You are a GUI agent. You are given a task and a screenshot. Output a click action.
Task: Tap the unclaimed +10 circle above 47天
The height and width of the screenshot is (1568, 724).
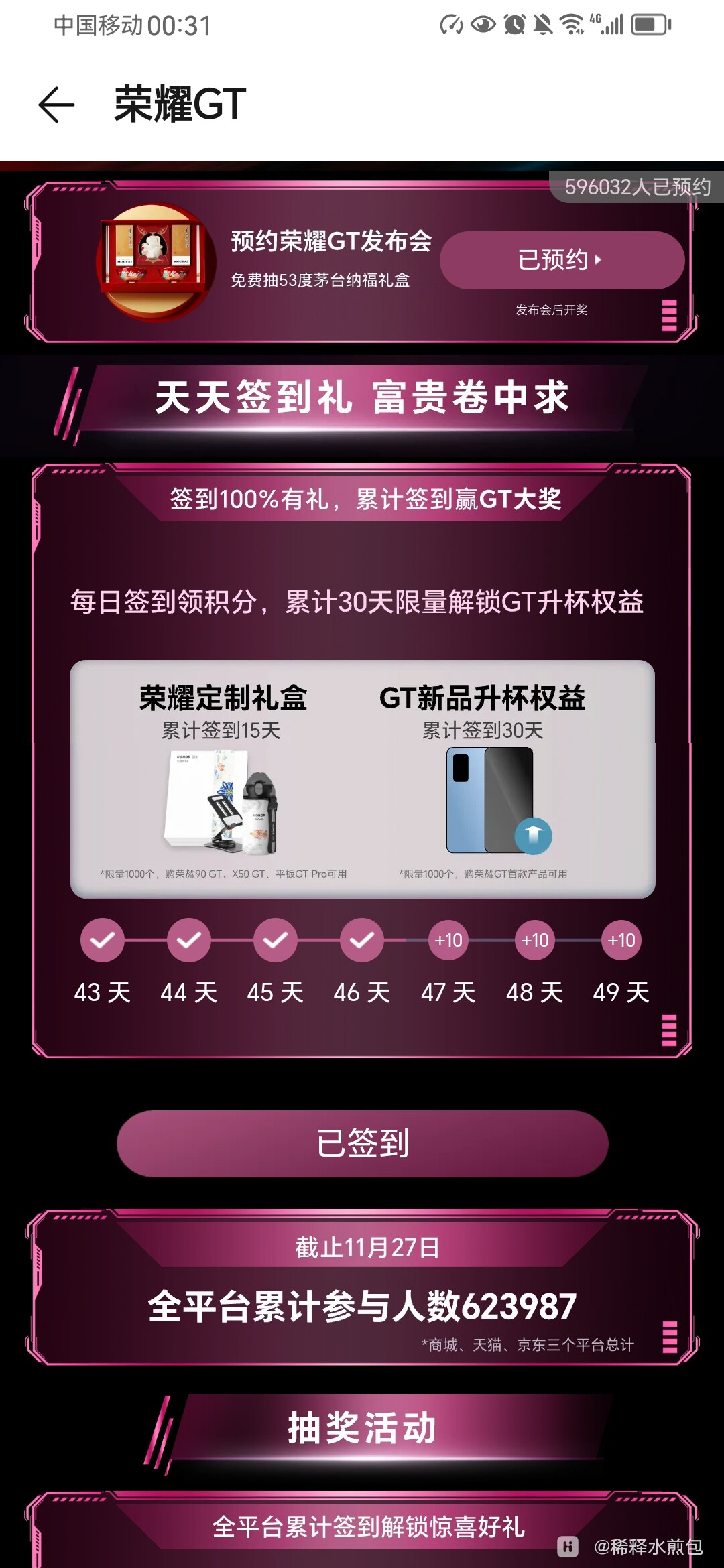(x=448, y=940)
